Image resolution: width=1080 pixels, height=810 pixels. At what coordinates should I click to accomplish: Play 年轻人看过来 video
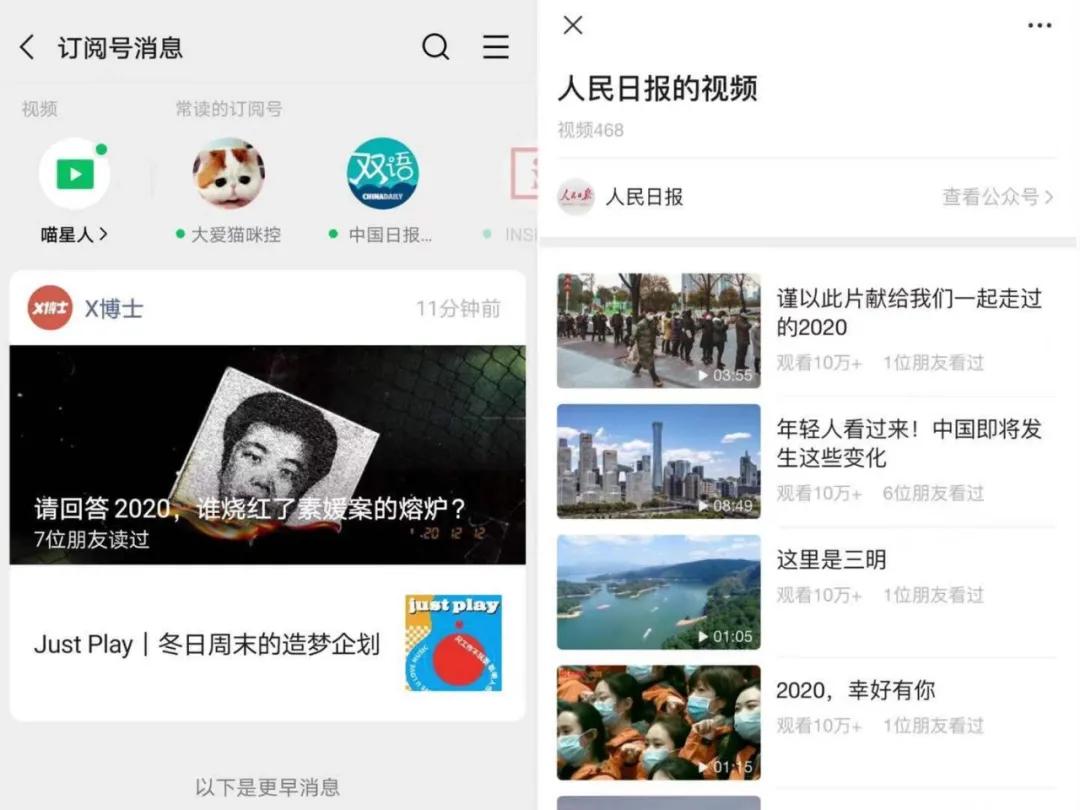[x=658, y=460]
